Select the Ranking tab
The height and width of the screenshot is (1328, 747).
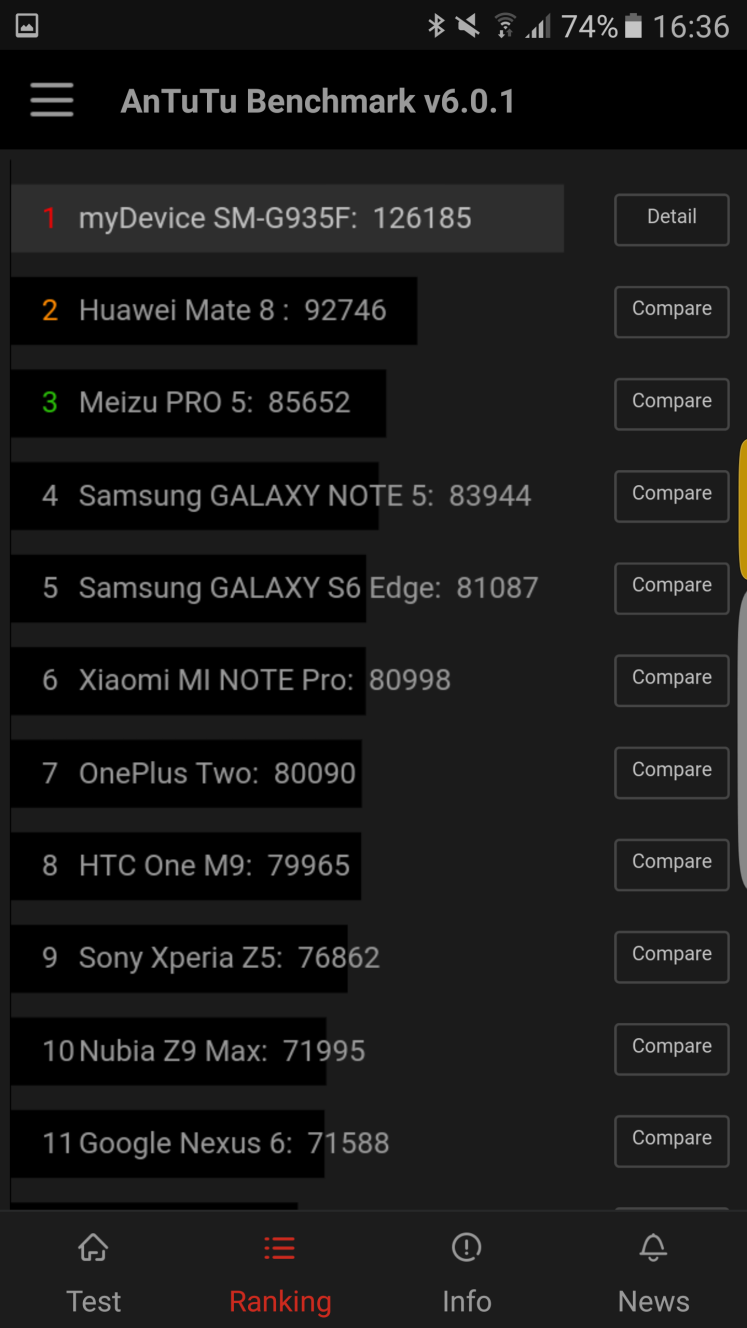280,1272
